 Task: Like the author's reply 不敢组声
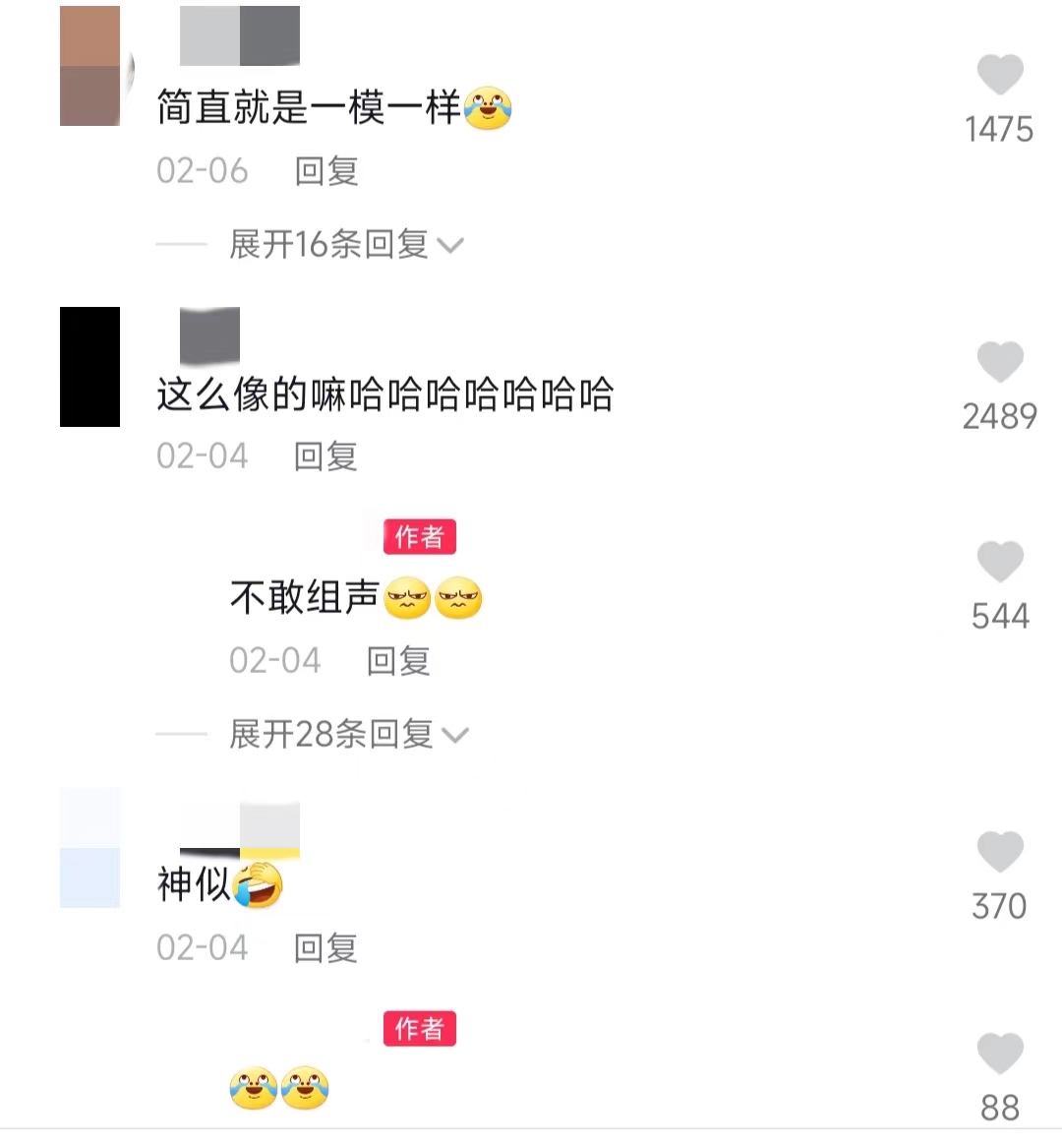point(999,562)
